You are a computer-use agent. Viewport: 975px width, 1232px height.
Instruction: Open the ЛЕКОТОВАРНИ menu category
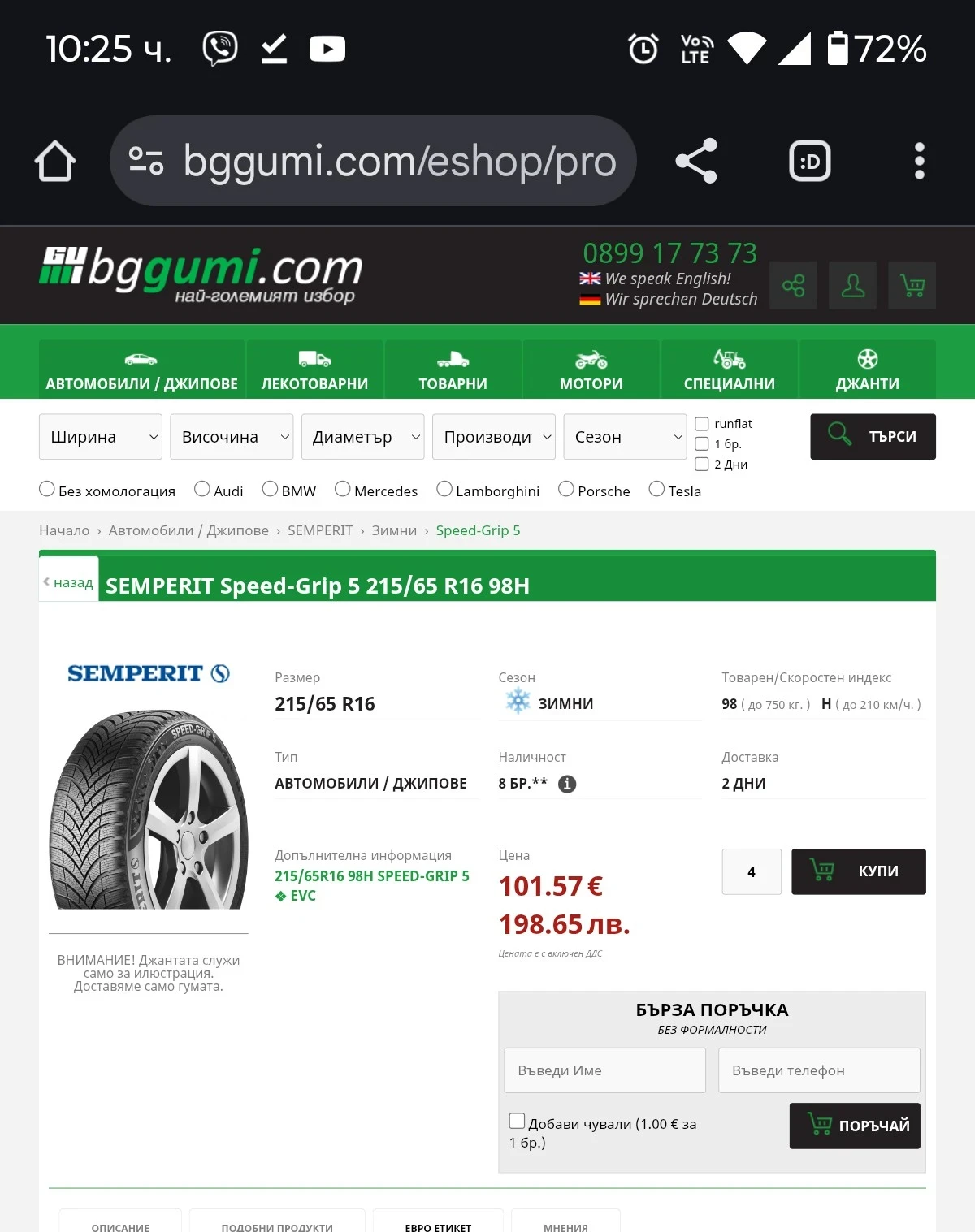tap(314, 369)
